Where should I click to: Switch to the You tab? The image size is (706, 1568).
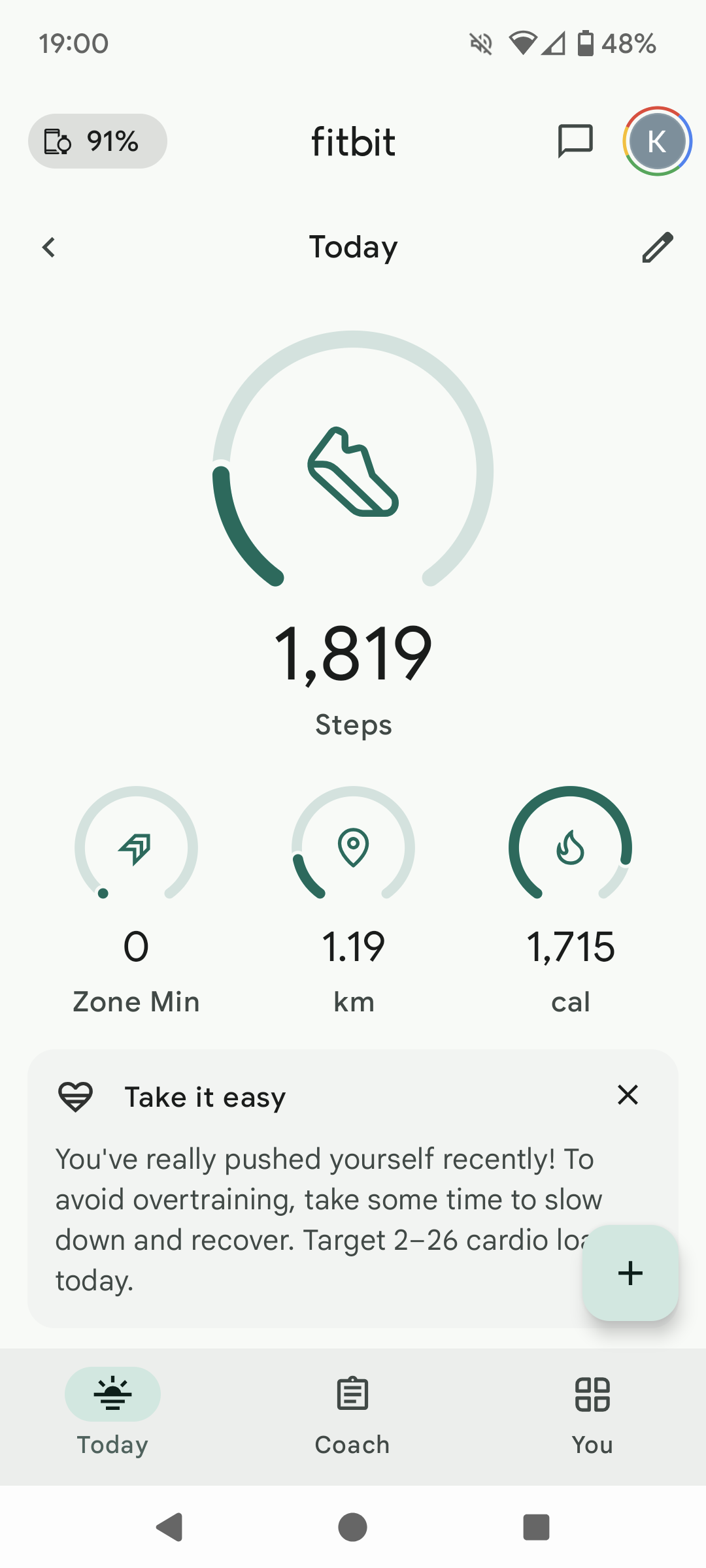(592, 1416)
